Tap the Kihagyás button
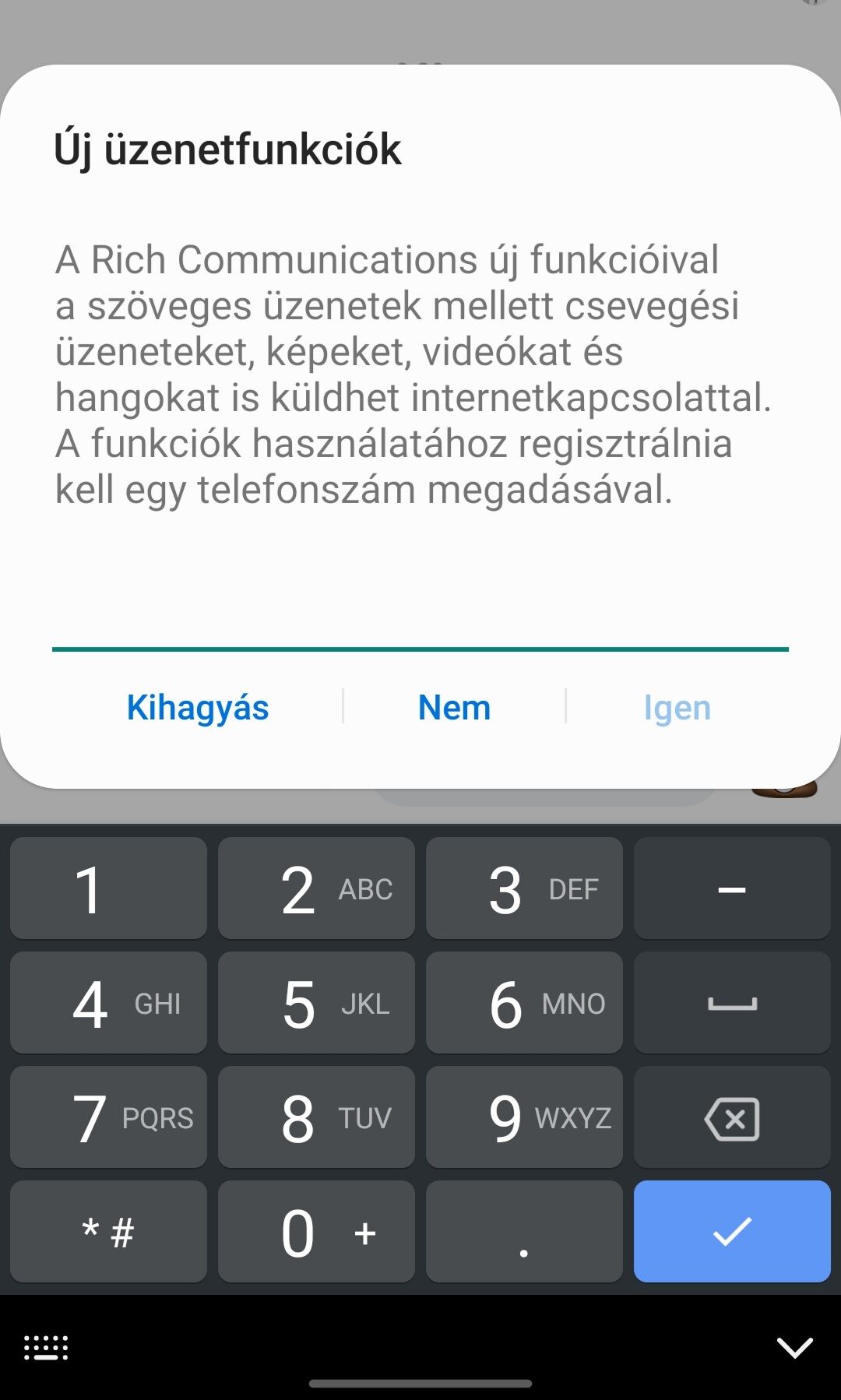 click(198, 708)
